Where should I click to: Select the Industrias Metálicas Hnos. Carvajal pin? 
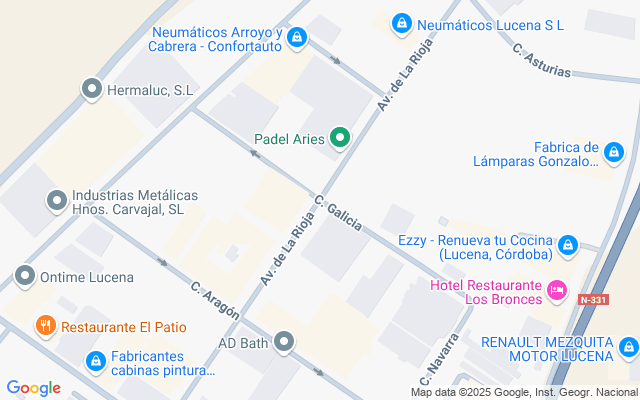pyautogui.click(x=56, y=202)
